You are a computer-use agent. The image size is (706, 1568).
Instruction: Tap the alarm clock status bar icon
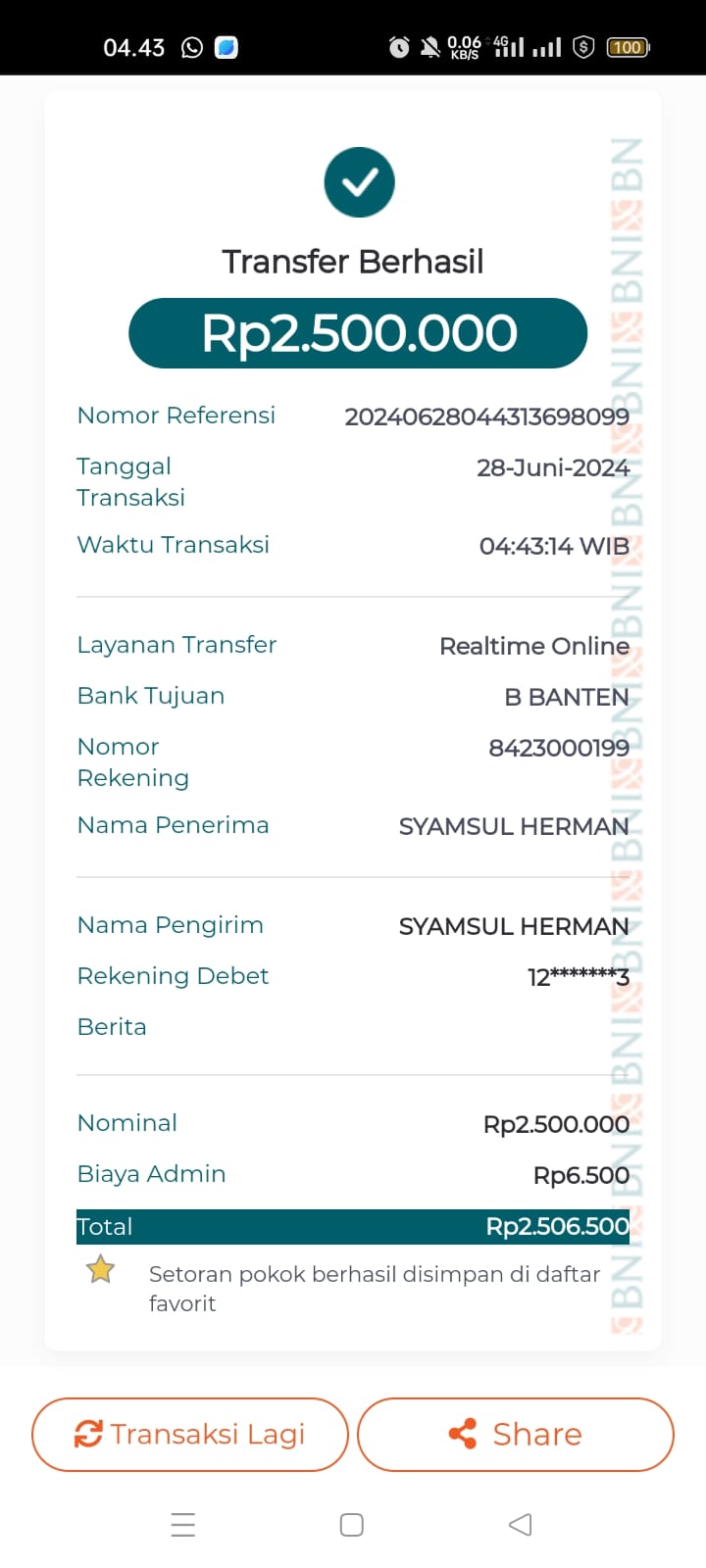tap(398, 46)
